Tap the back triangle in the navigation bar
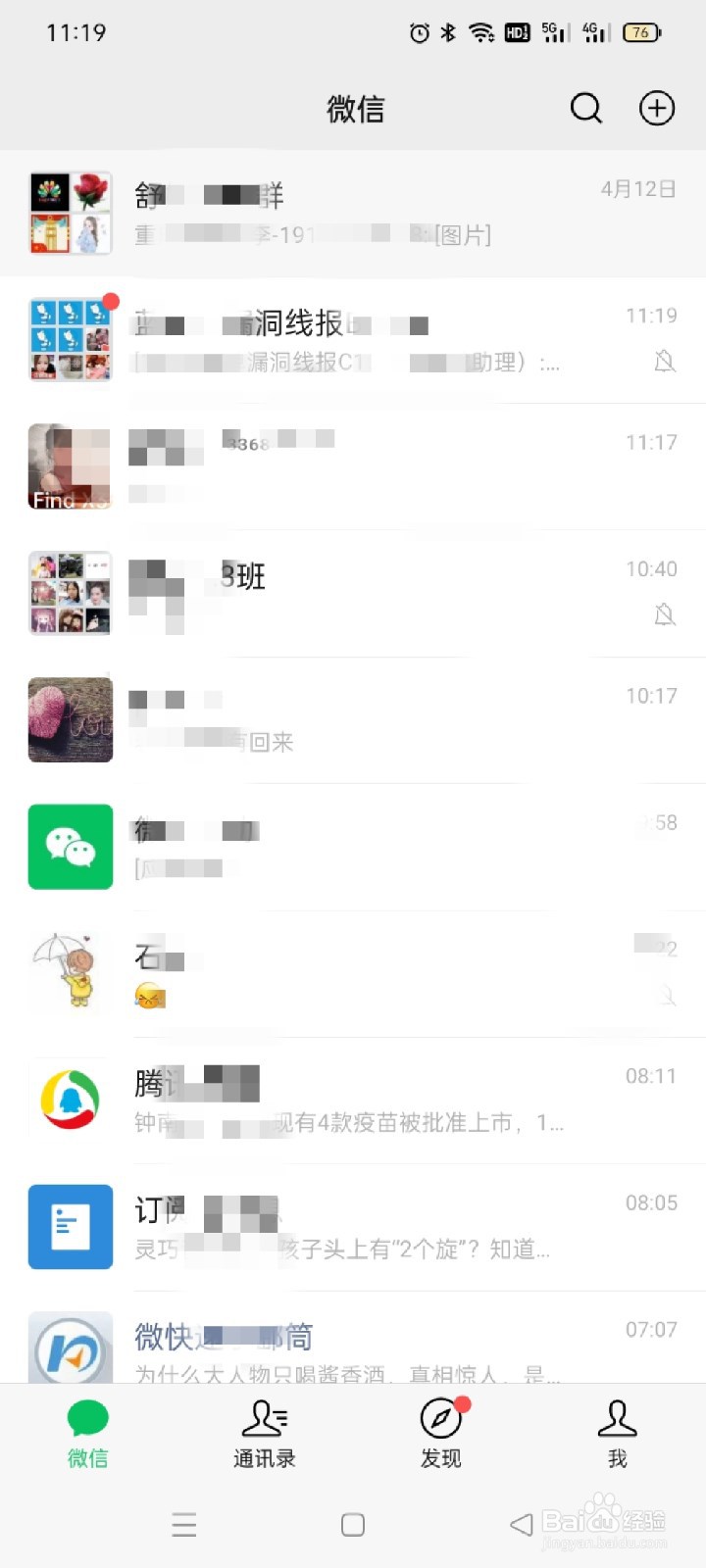The image size is (706, 1568). click(x=518, y=1525)
